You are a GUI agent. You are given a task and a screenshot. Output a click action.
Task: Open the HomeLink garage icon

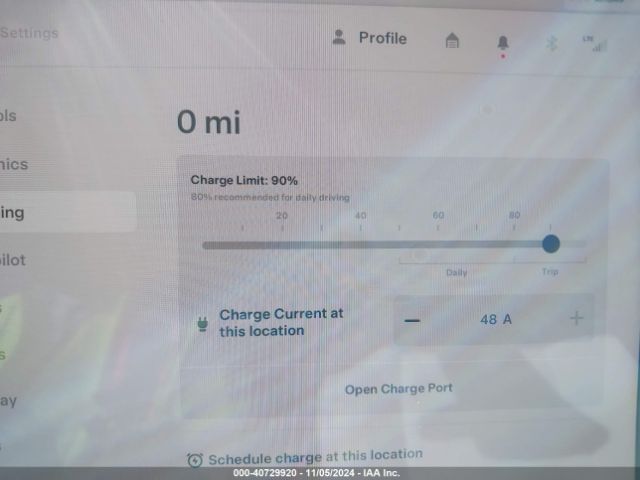tap(452, 40)
